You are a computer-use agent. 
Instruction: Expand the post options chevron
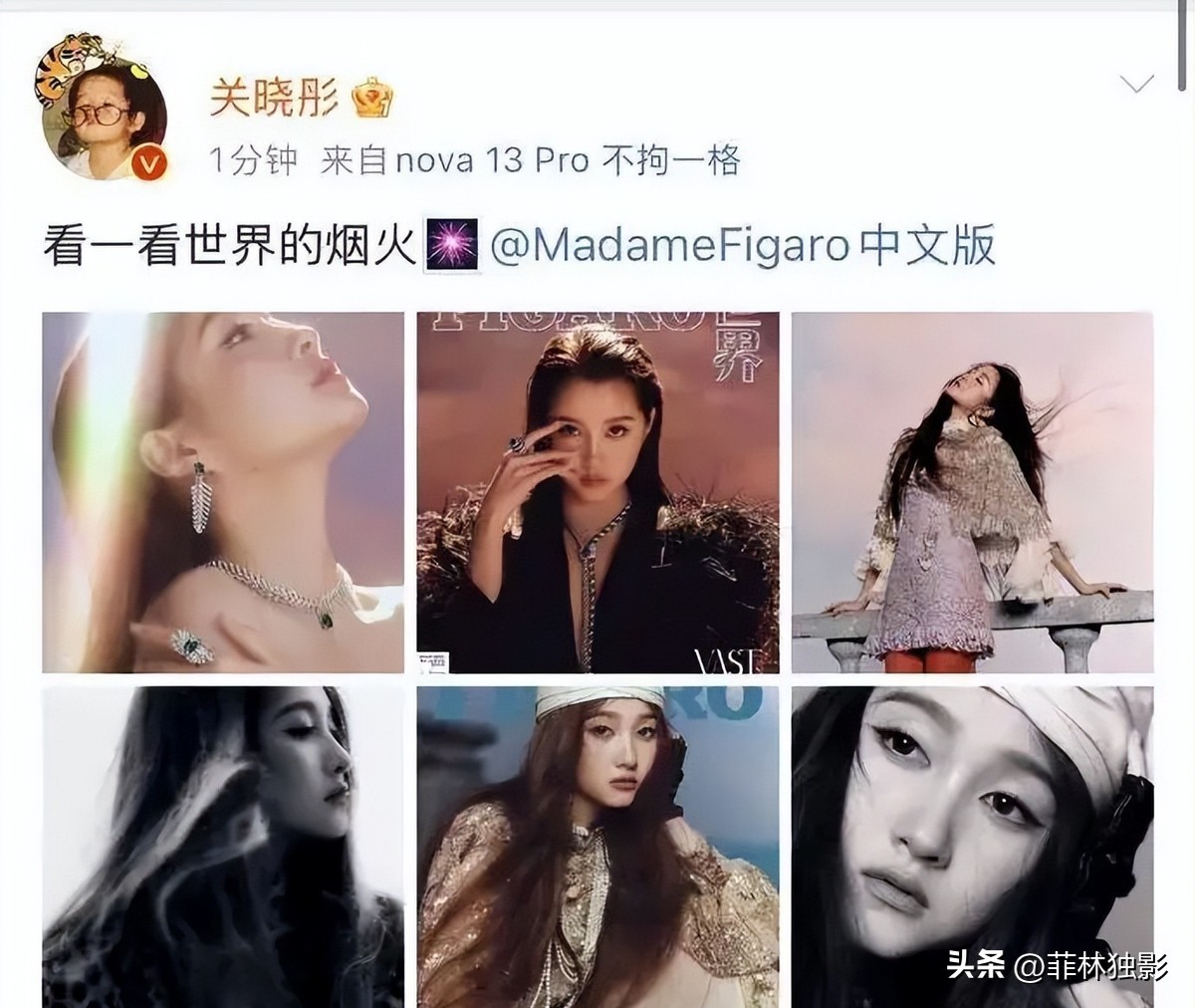point(1137,84)
